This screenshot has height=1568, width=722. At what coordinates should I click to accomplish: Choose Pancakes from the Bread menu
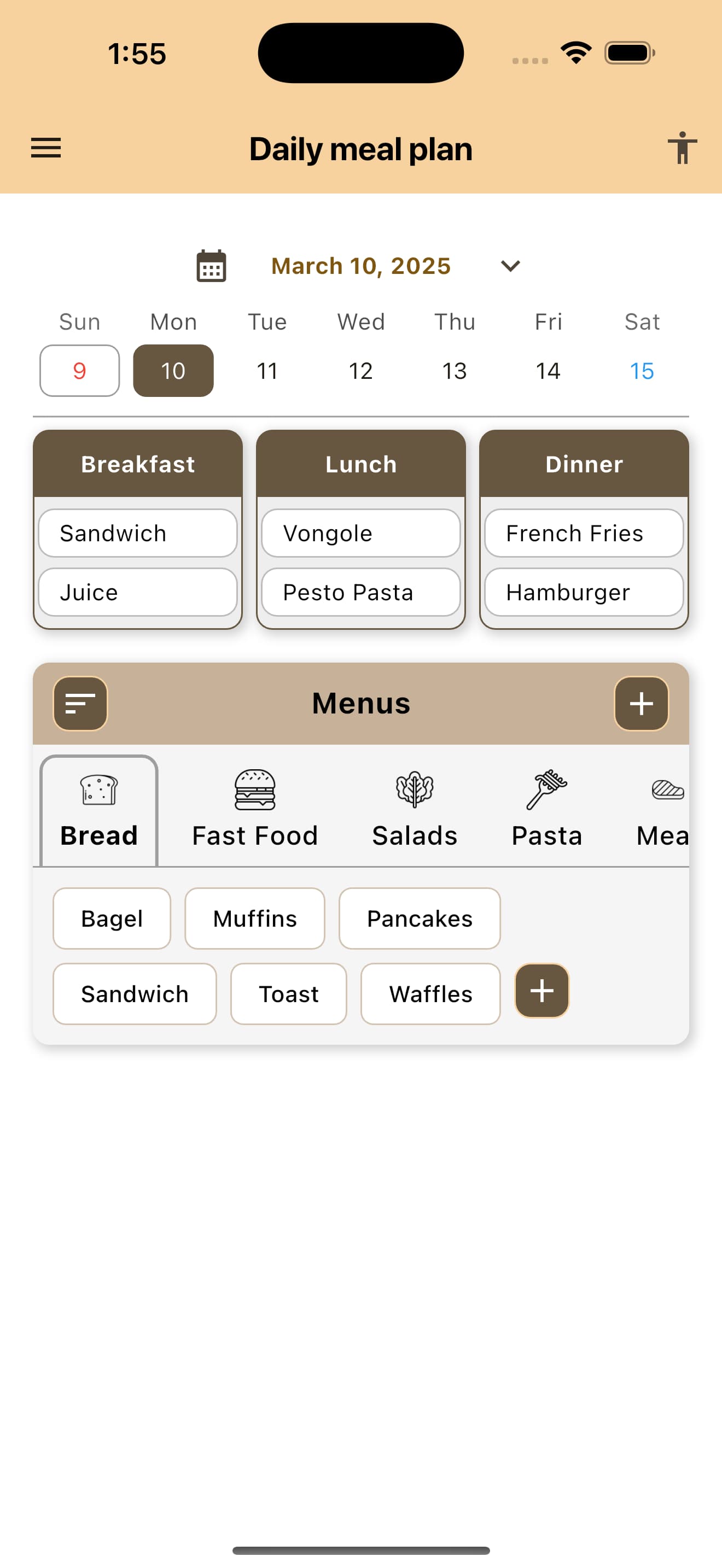coord(420,918)
